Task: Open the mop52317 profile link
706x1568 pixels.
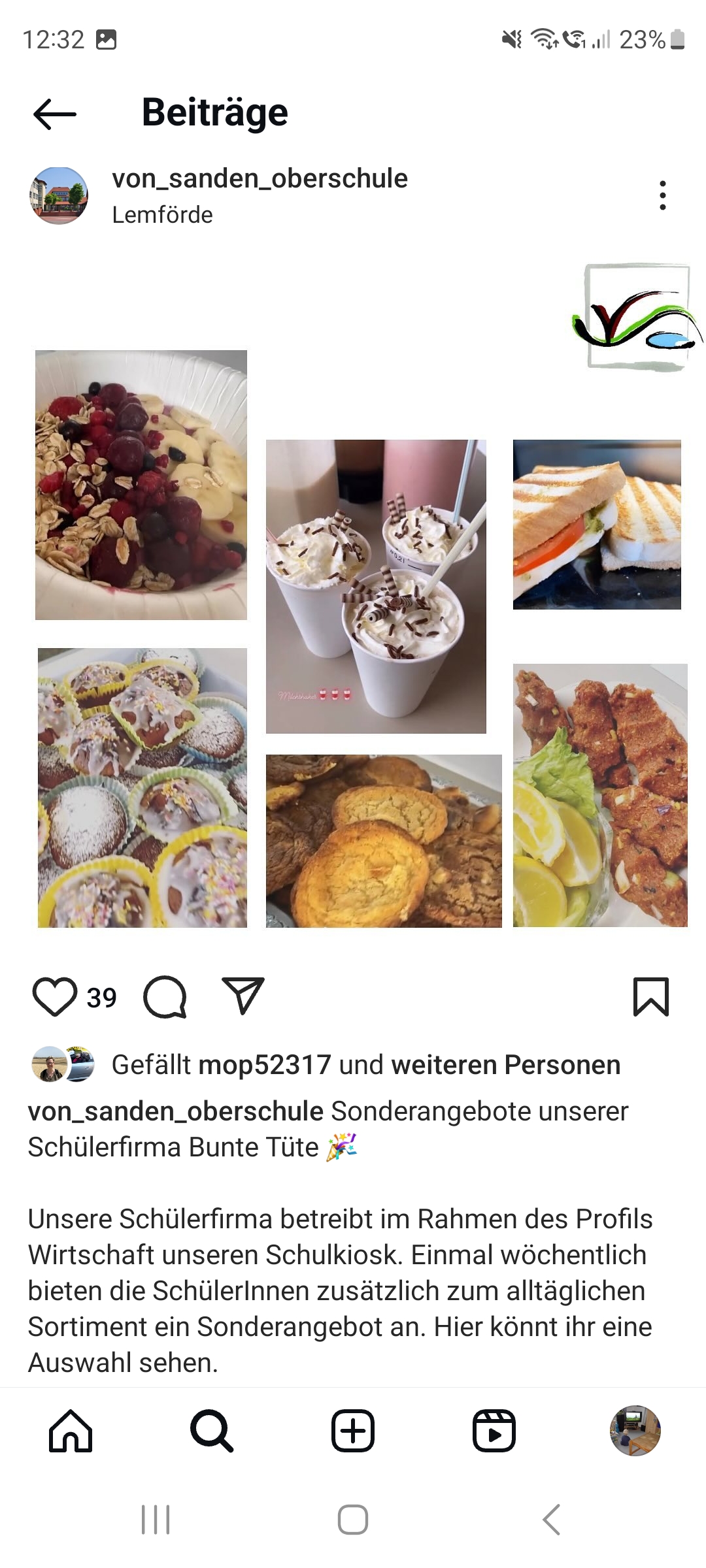Action: click(x=265, y=1065)
